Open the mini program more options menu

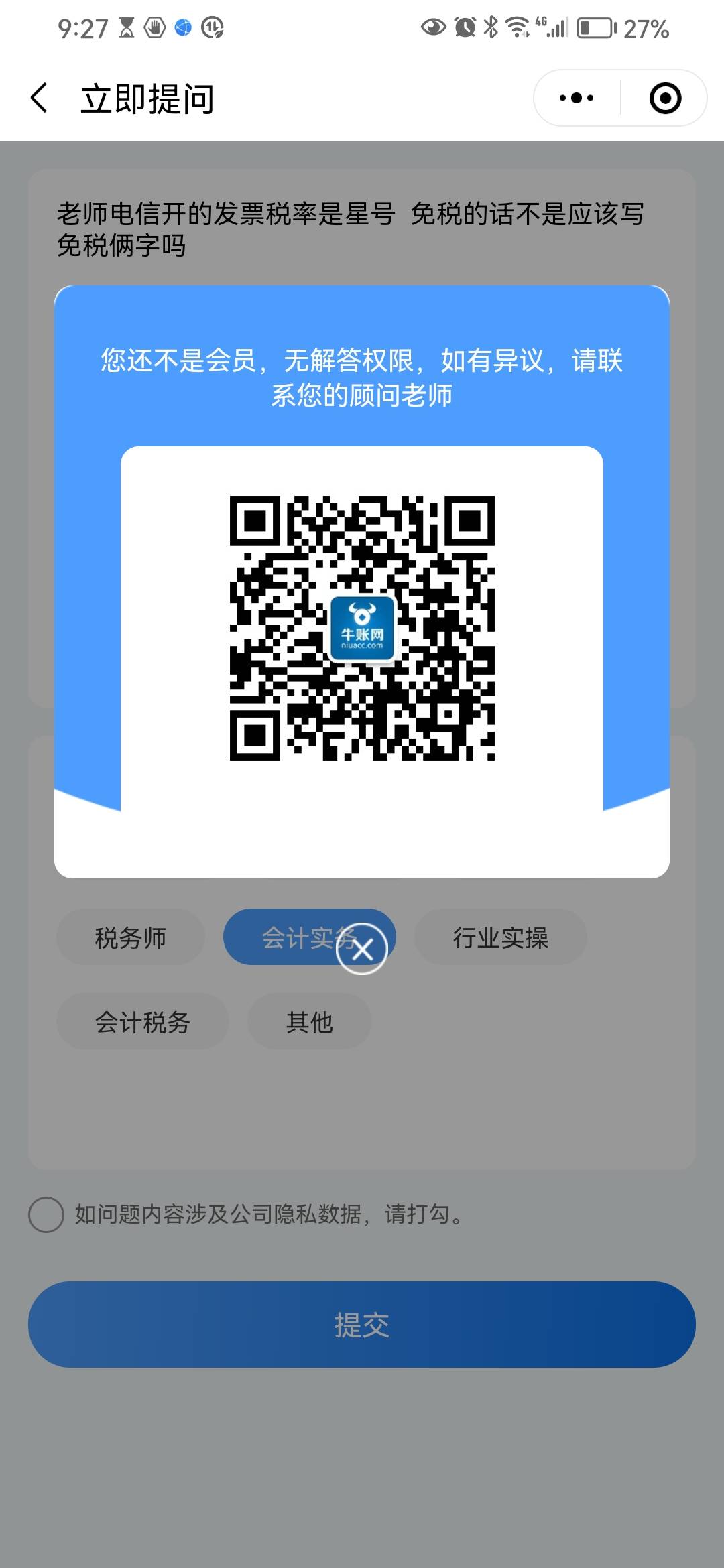[x=577, y=99]
